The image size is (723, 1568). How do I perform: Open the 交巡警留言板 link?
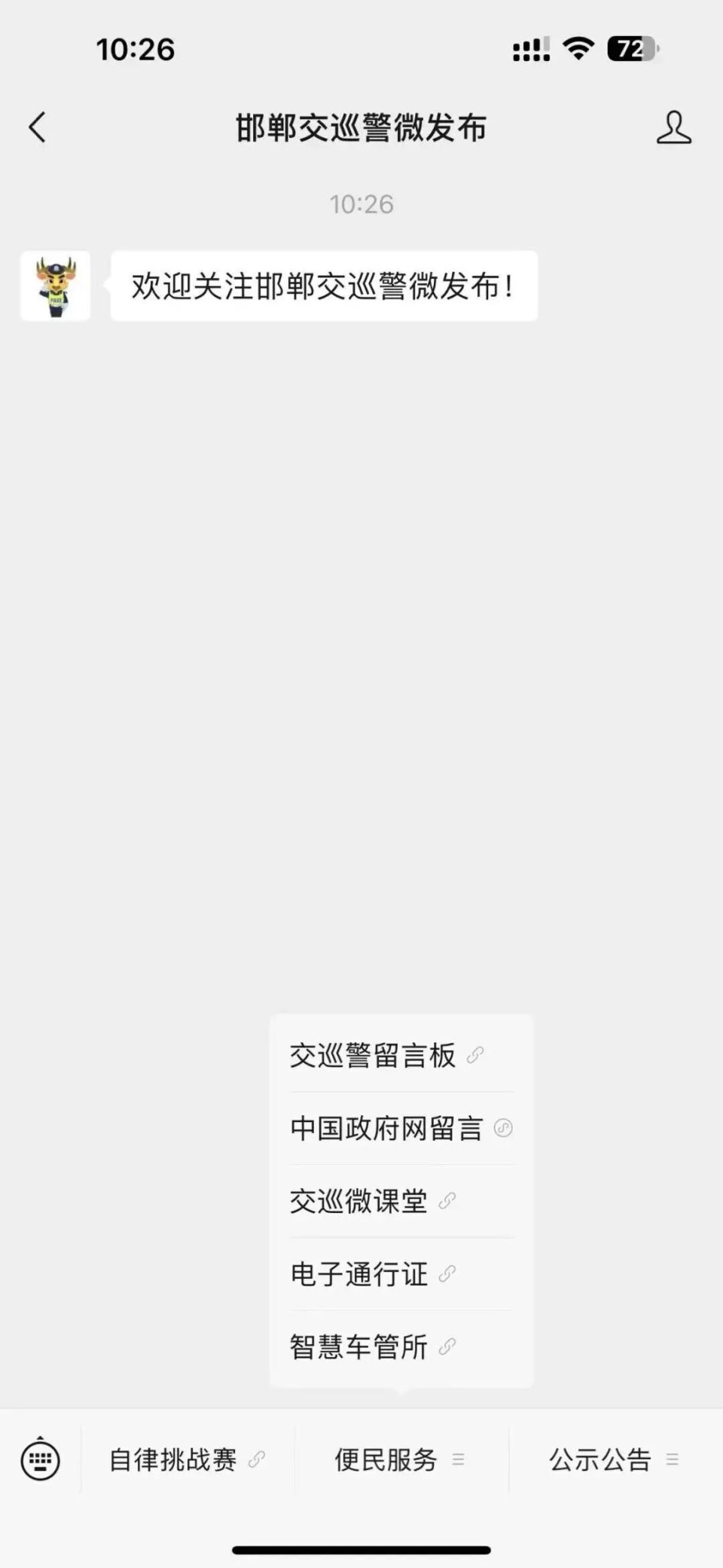tap(372, 1055)
